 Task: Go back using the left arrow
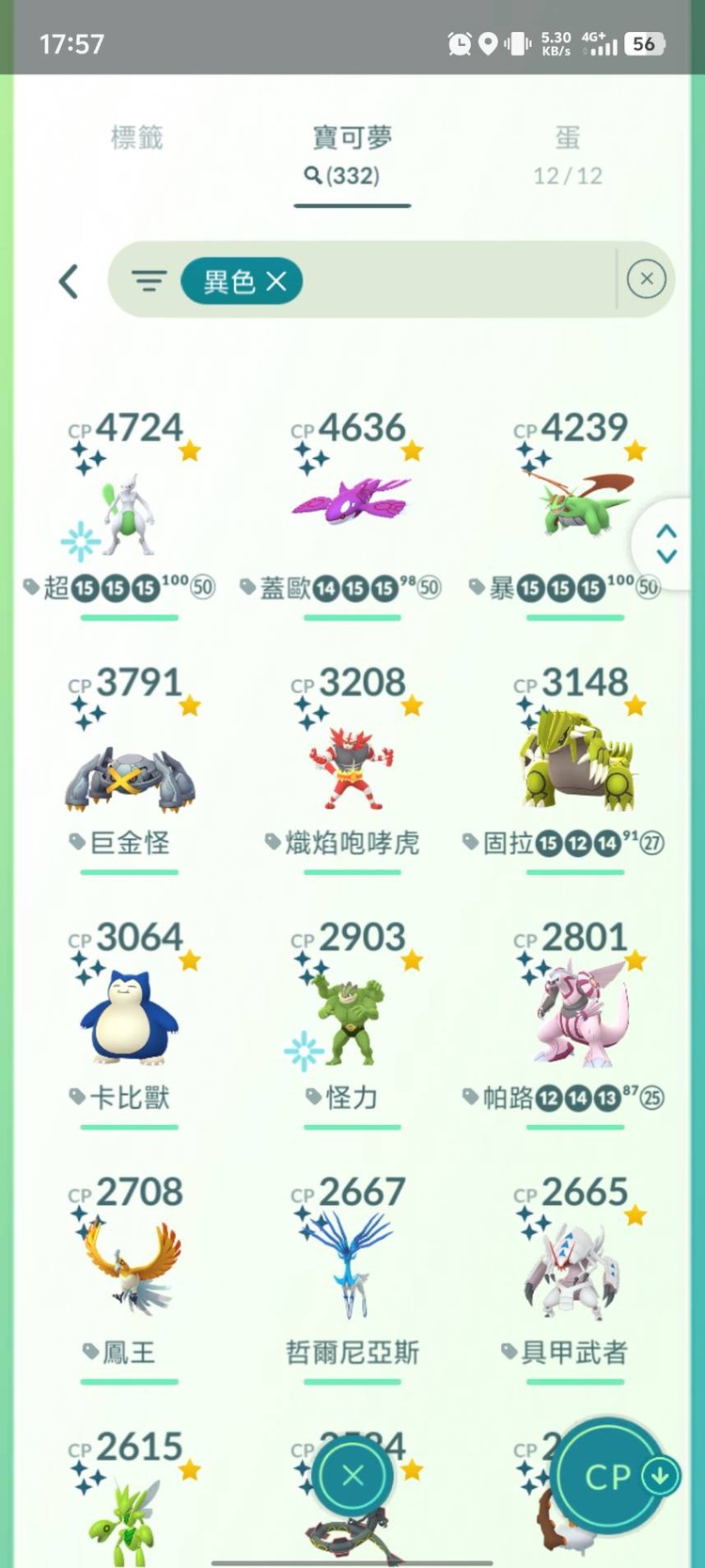click(69, 281)
